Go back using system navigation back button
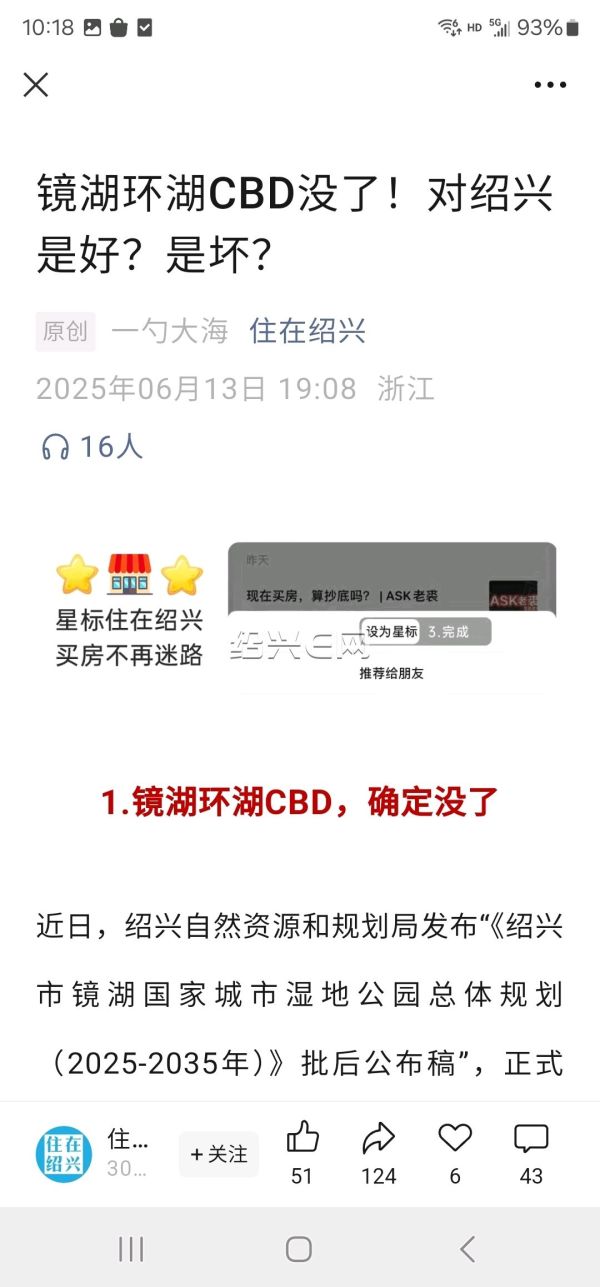 [x=467, y=1248]
